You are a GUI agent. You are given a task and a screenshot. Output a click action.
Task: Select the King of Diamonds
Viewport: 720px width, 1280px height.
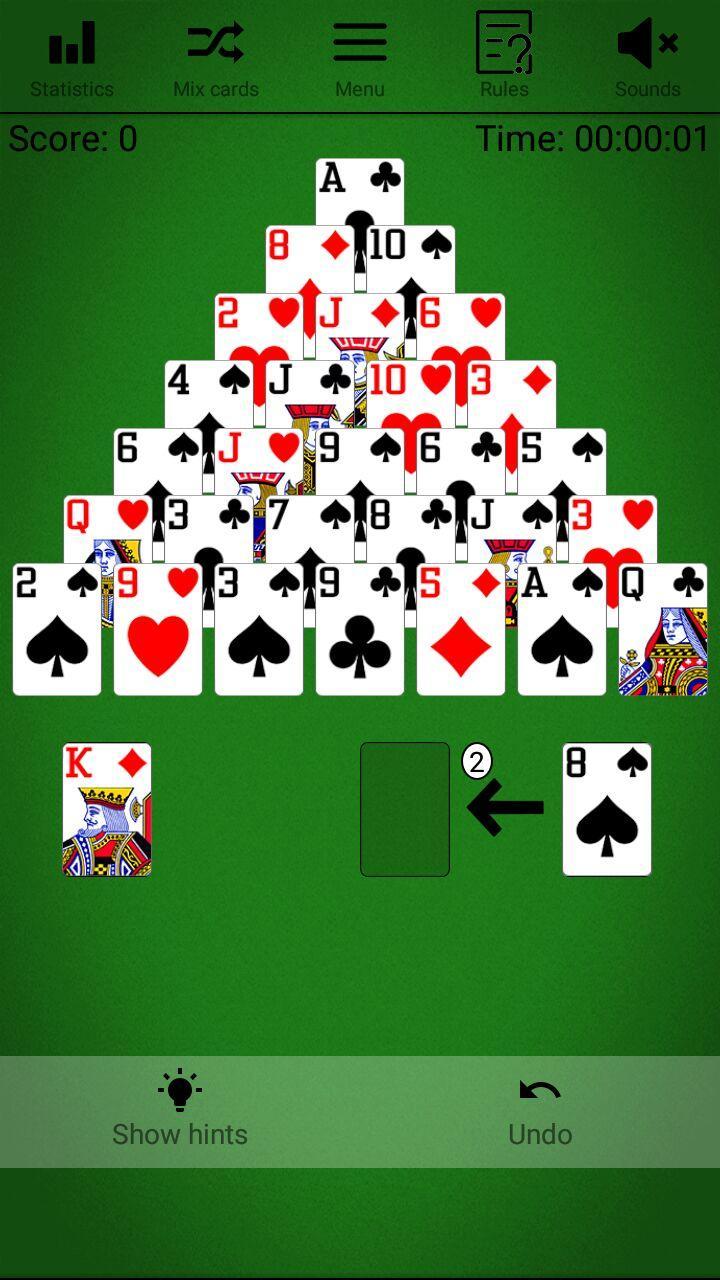click(107, 808)
